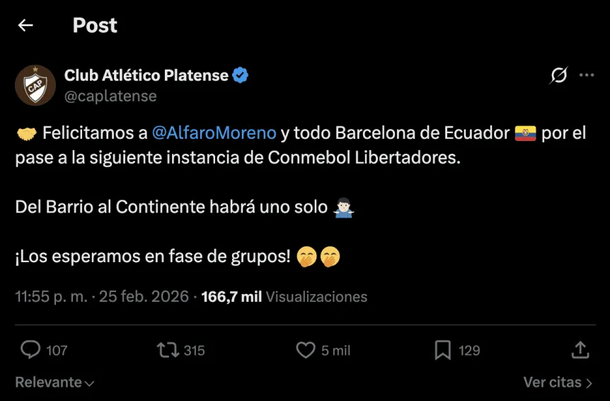Open the @caplatense account name
The image size is (610, 401).
coord(110,96)
